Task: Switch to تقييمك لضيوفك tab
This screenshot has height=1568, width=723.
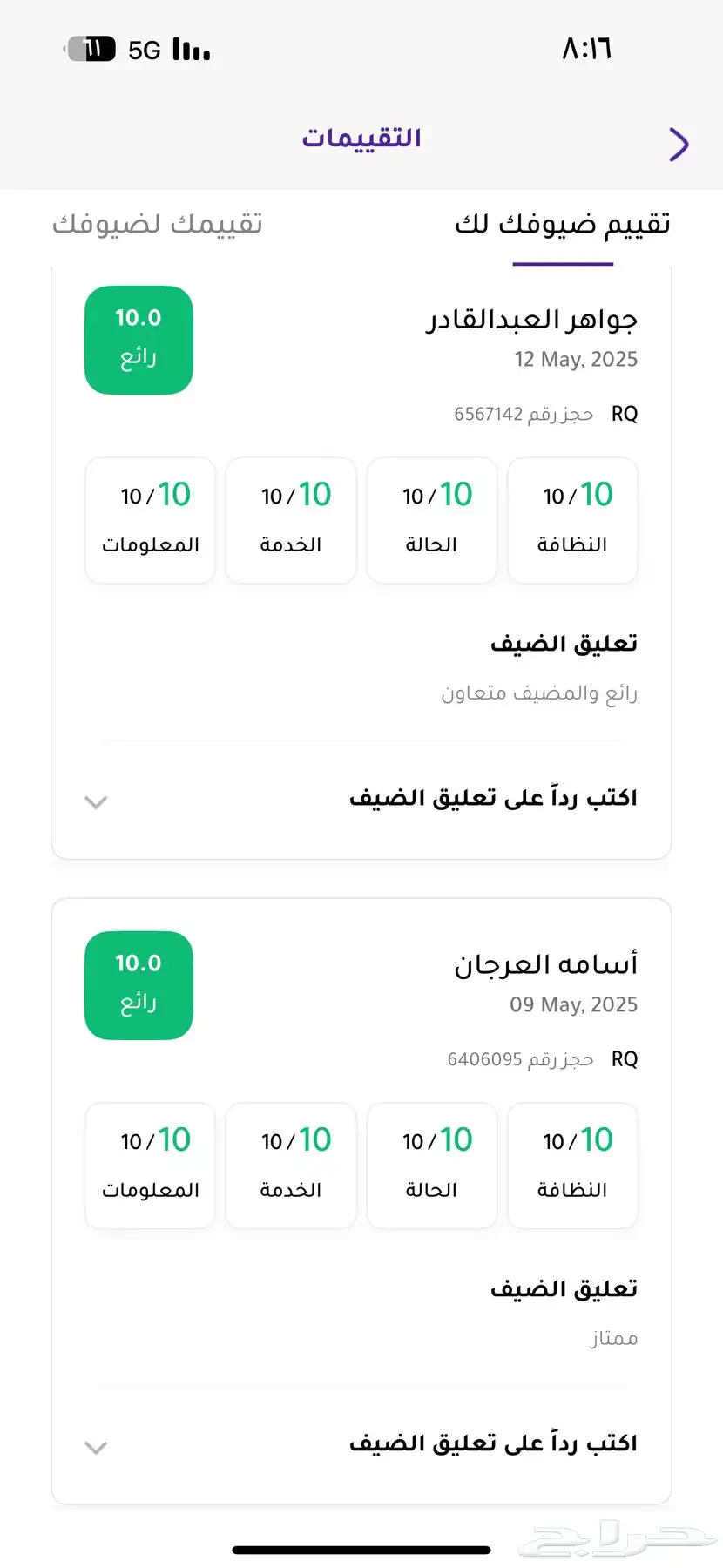Action: click(158, 225)
